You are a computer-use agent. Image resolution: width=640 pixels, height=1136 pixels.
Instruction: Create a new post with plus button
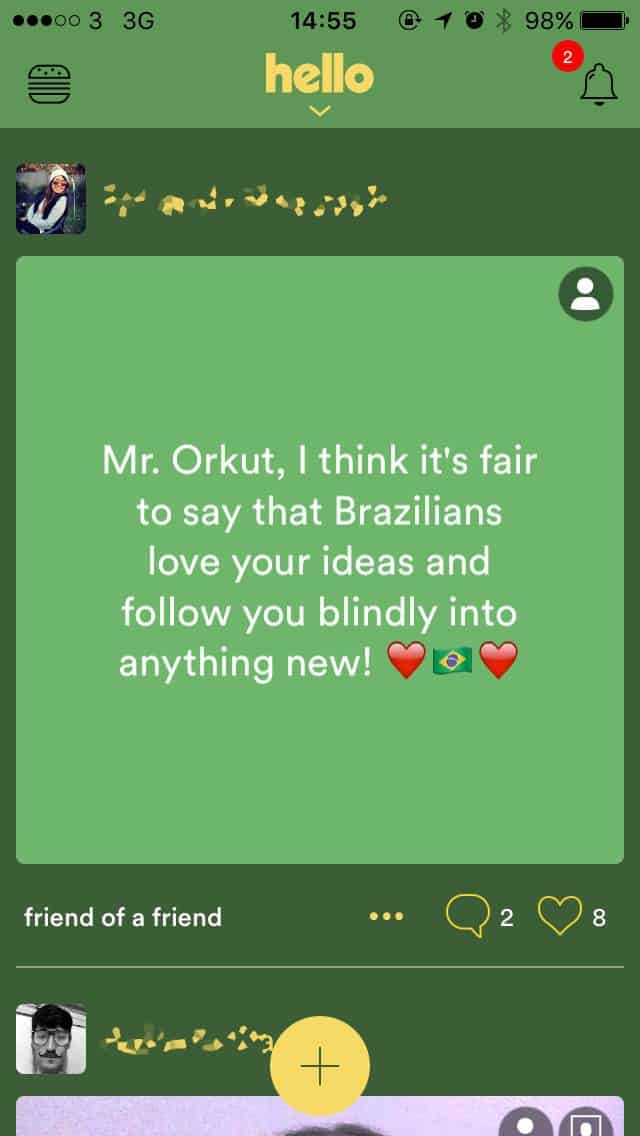tap(320, 1066)
